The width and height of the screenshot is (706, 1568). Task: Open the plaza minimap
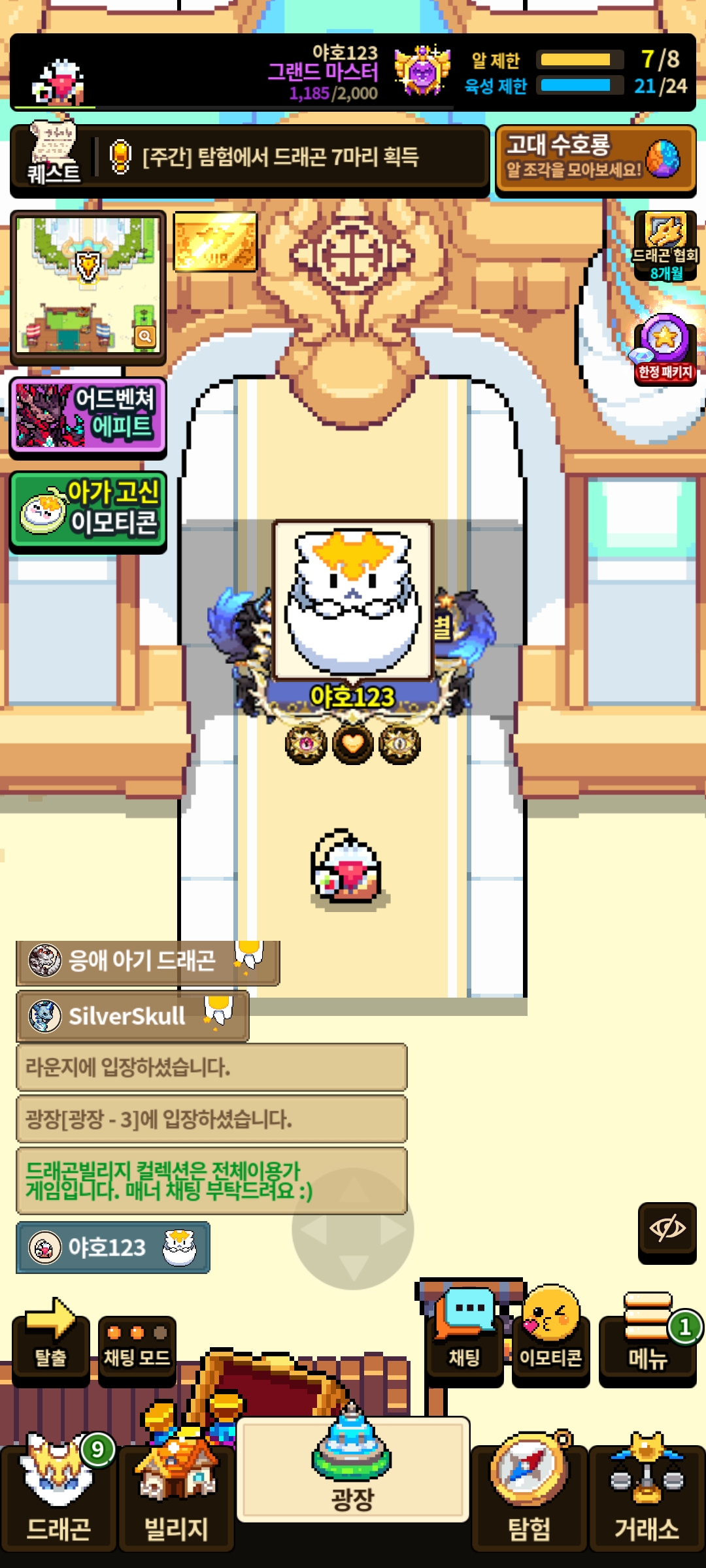click(88, 287)
